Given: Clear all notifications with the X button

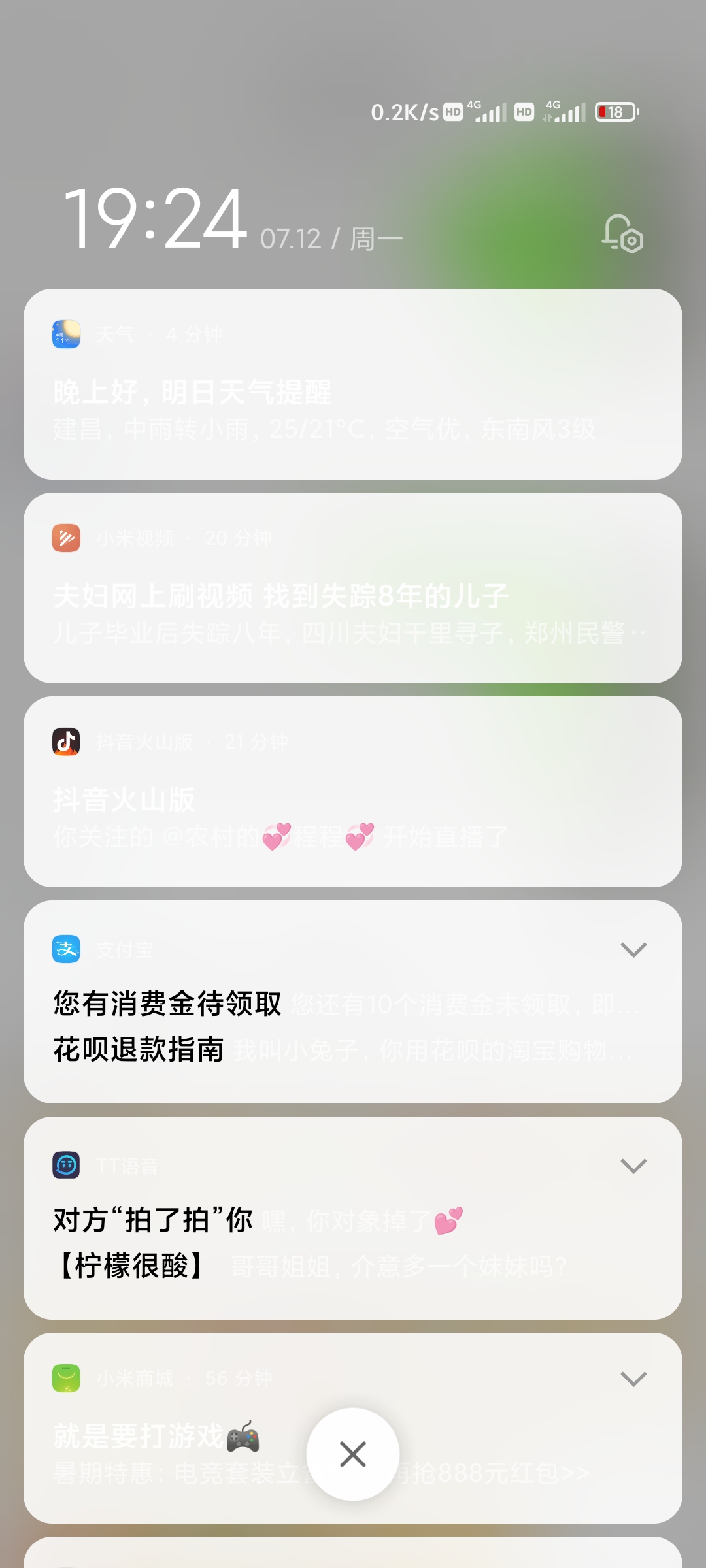Looking at the screenshot, I should [x=353, y=1454].
